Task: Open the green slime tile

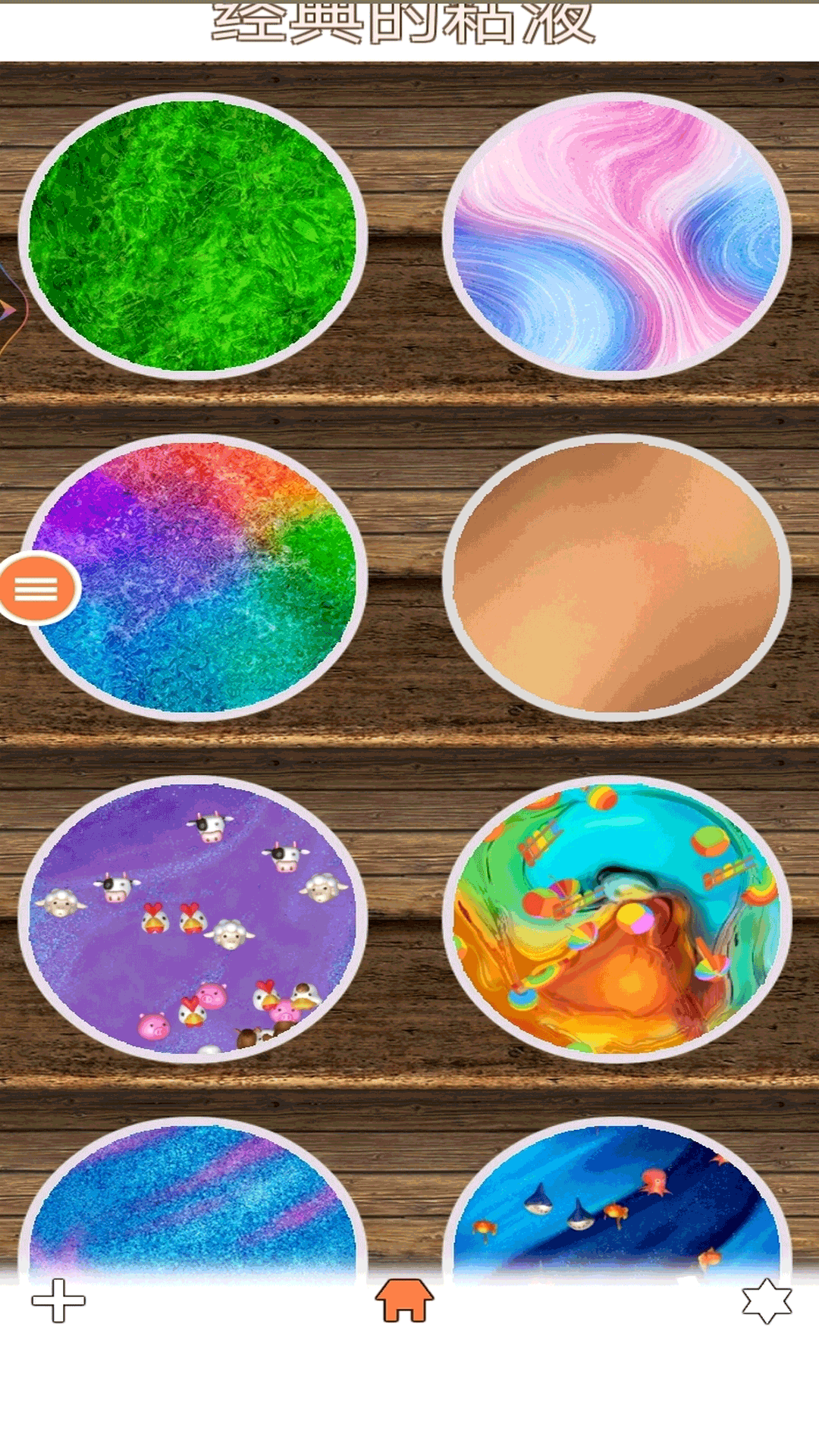Action: (x=193, y=236)
